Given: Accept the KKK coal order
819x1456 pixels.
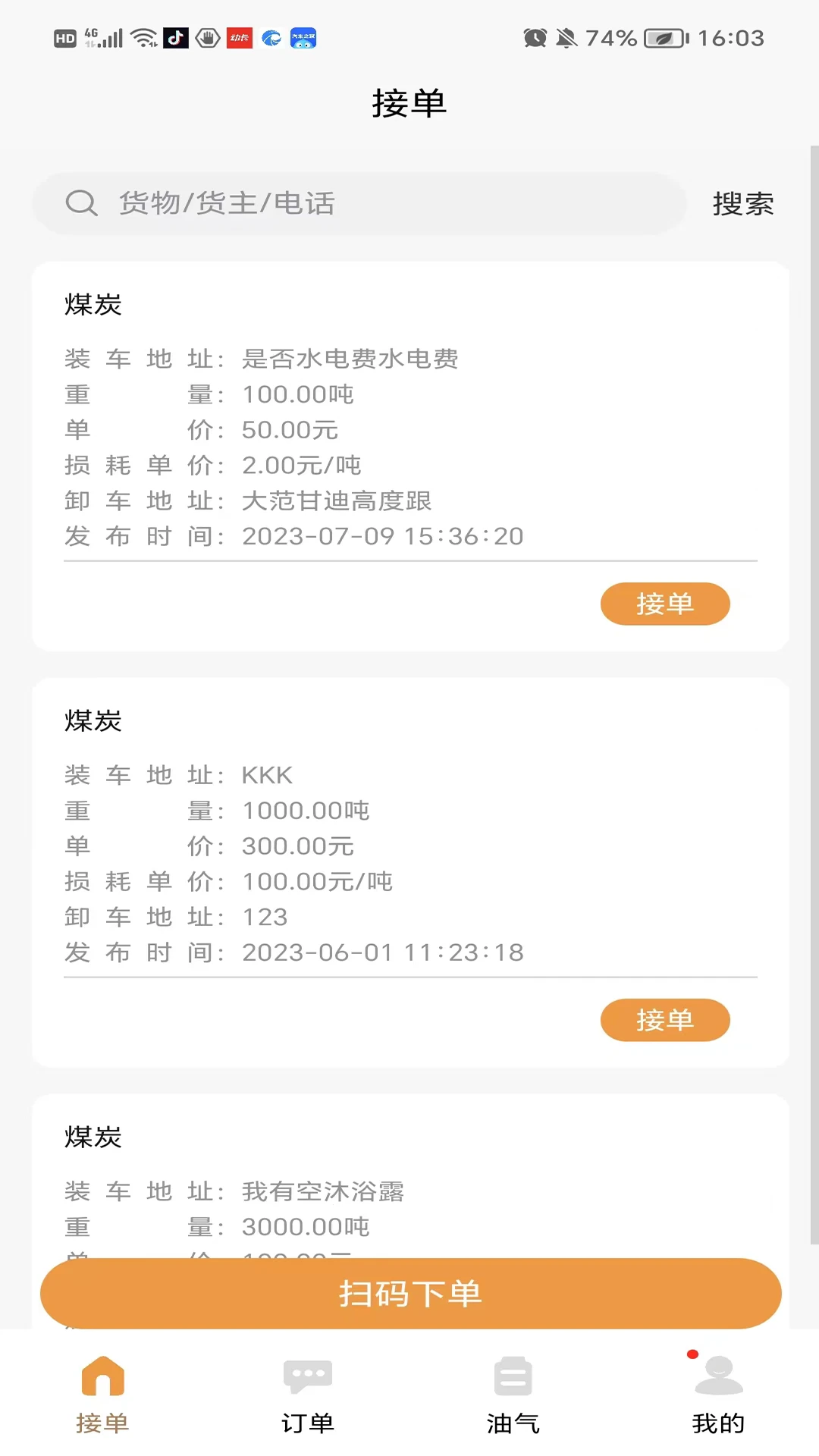Looking at the screenshot, I should point(665,1020).
